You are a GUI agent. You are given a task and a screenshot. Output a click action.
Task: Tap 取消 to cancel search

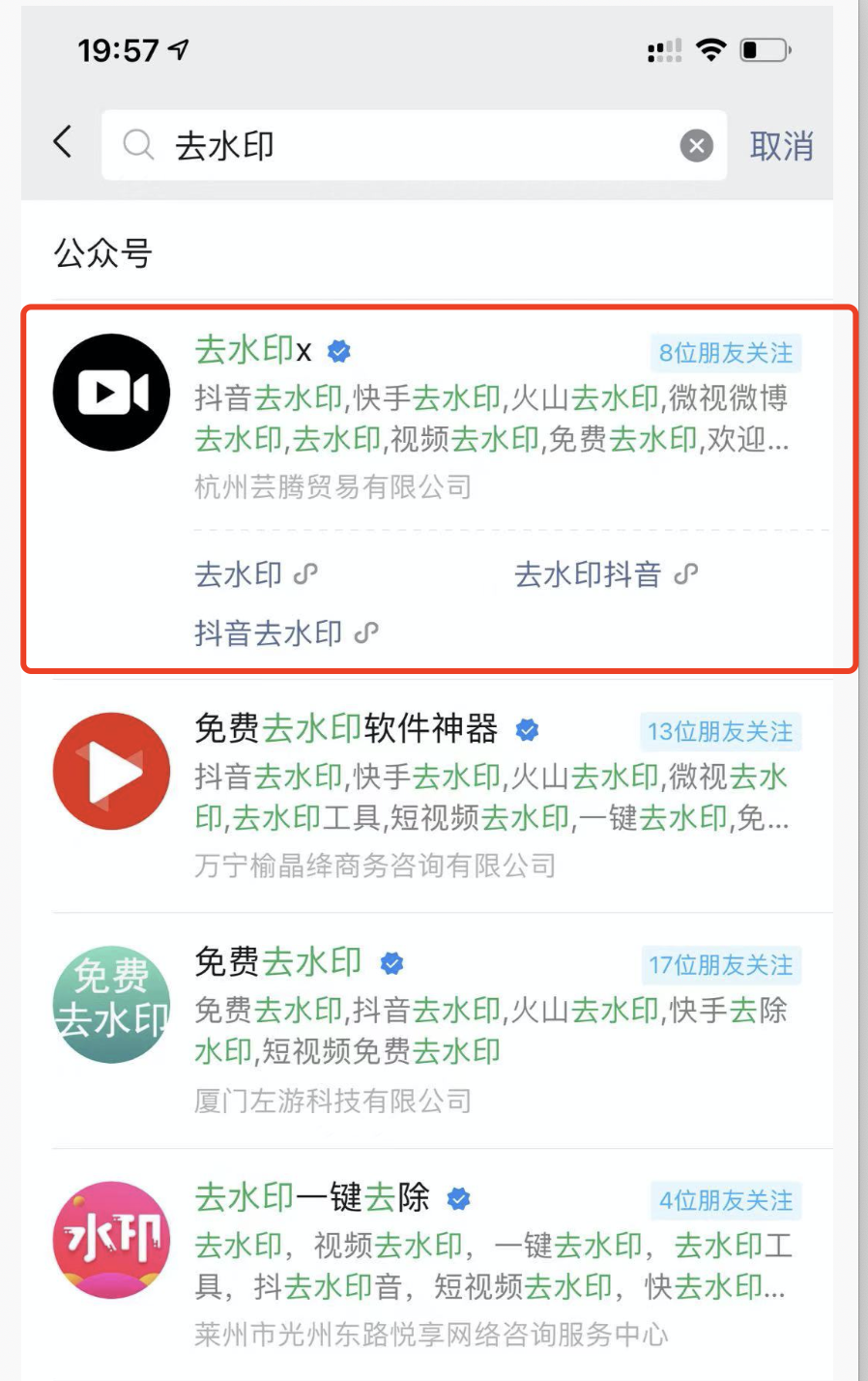781,146
